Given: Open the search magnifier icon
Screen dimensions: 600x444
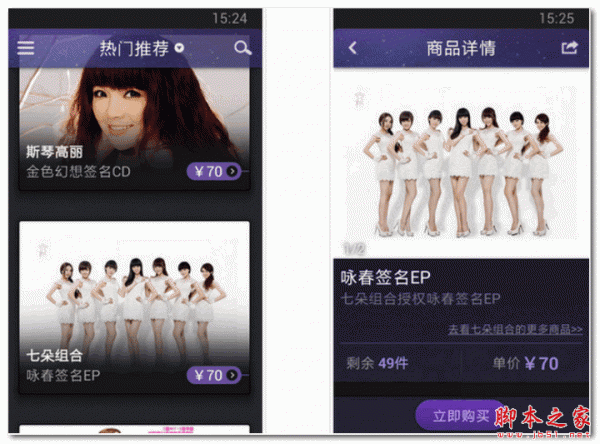Looking at the screenshot, I should point(242,48).
